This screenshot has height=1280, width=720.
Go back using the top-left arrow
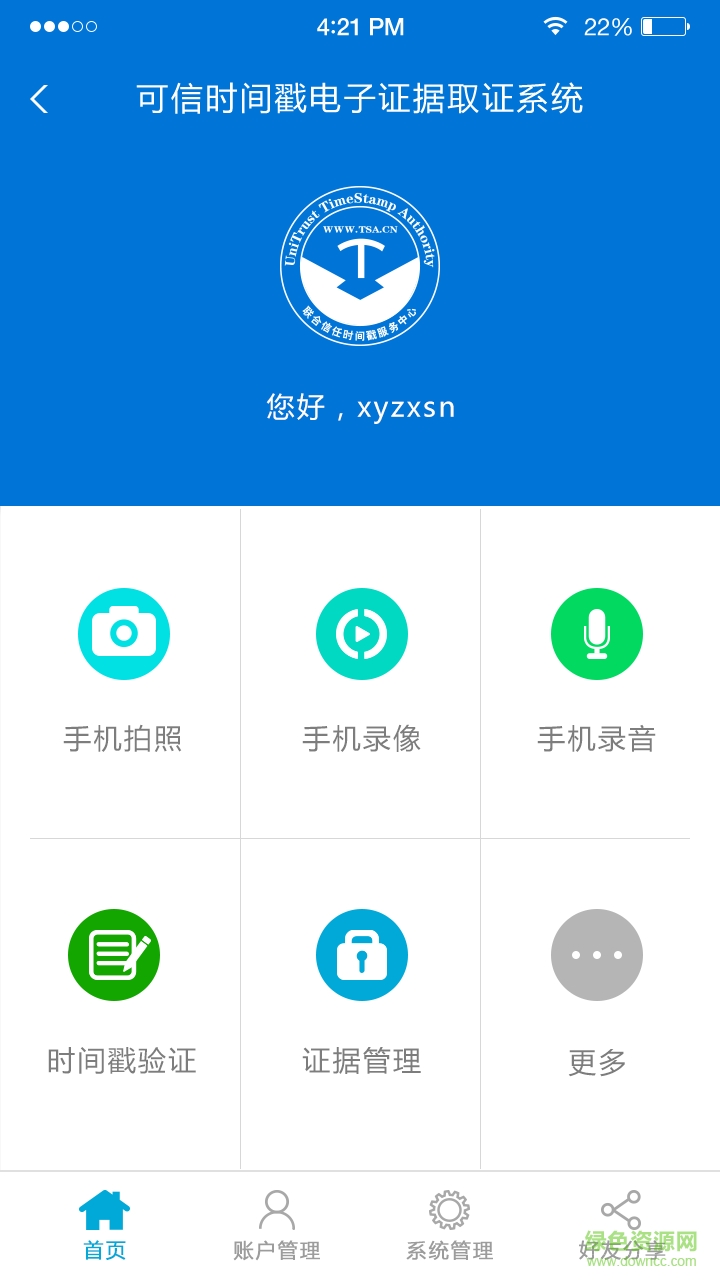40,99
